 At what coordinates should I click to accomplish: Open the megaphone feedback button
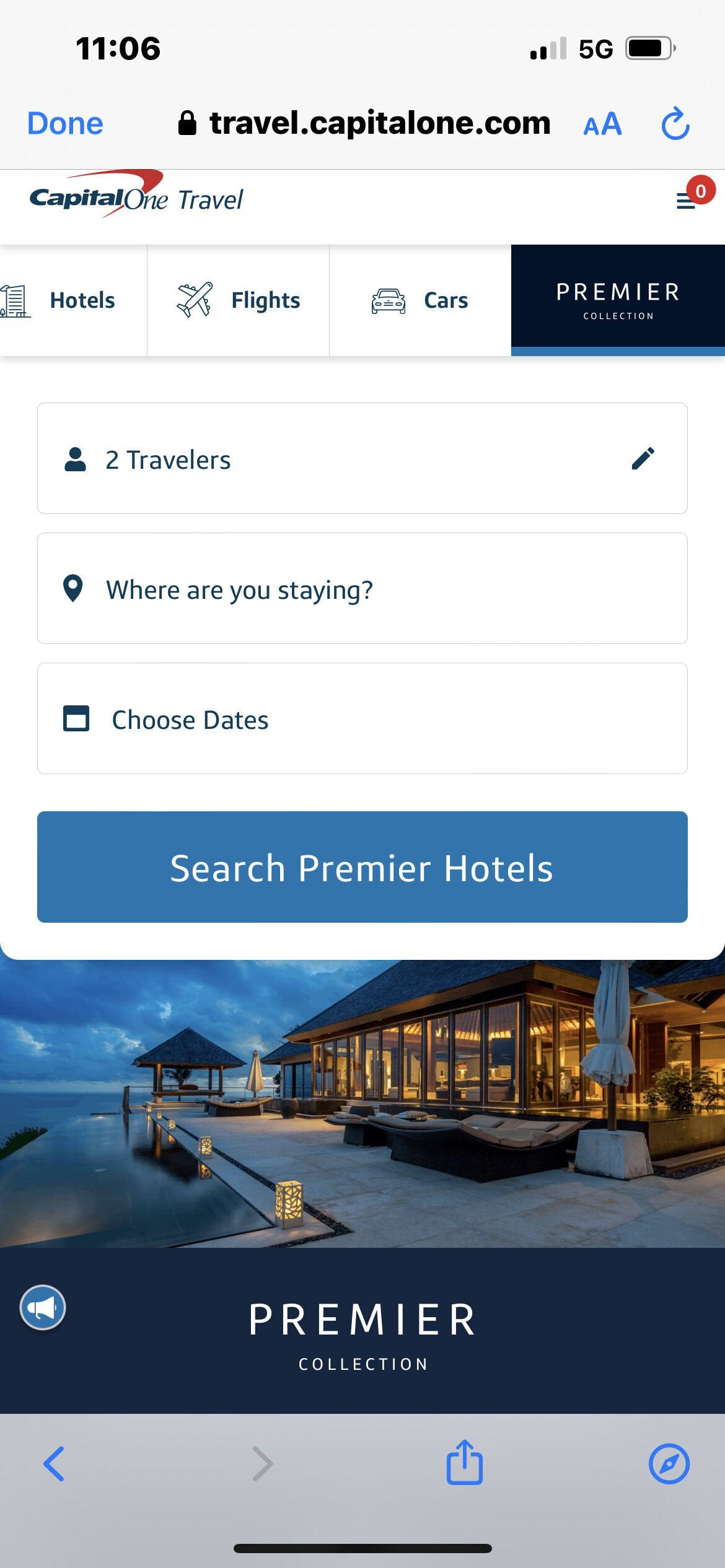point(43,1307)
